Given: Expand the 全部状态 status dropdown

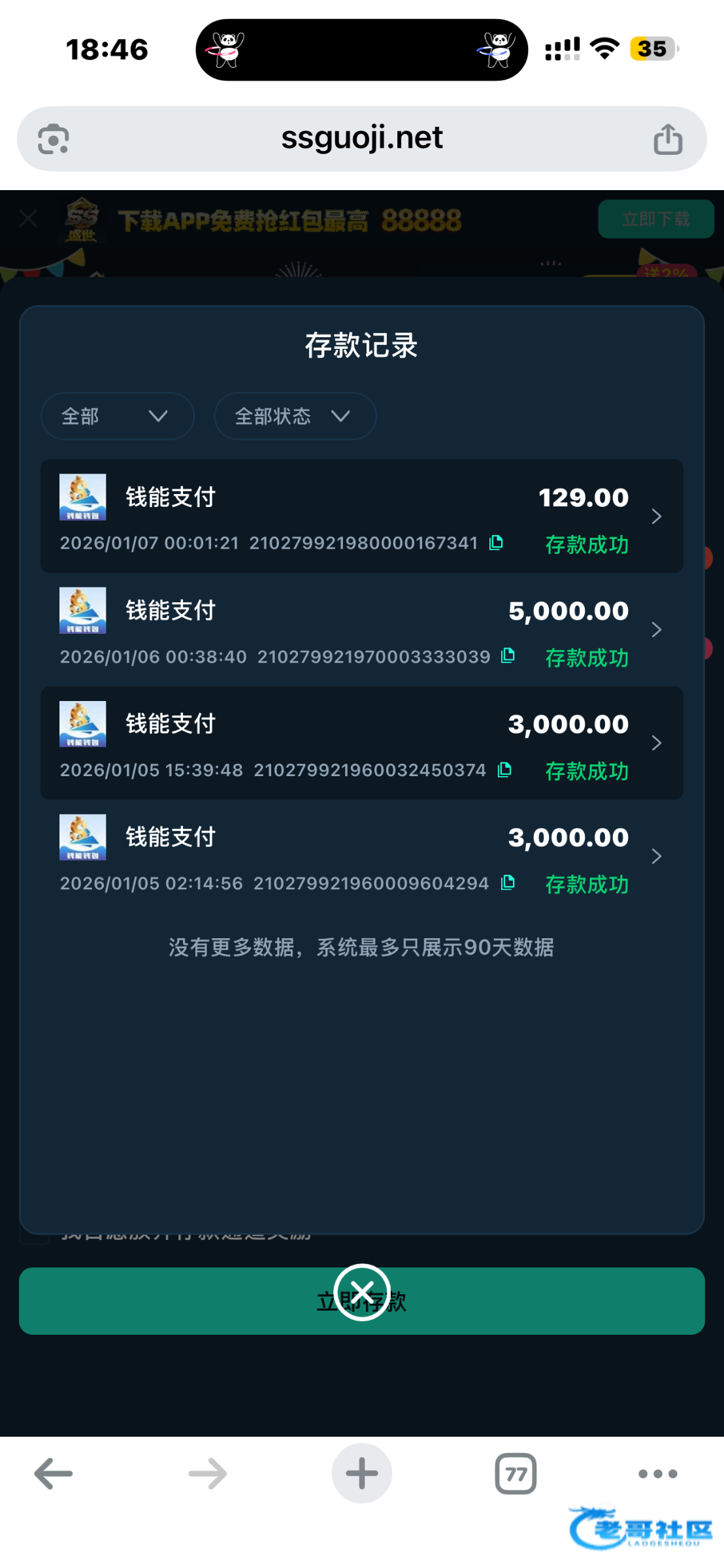Looking at the screenshot, I should coord(295,416).
